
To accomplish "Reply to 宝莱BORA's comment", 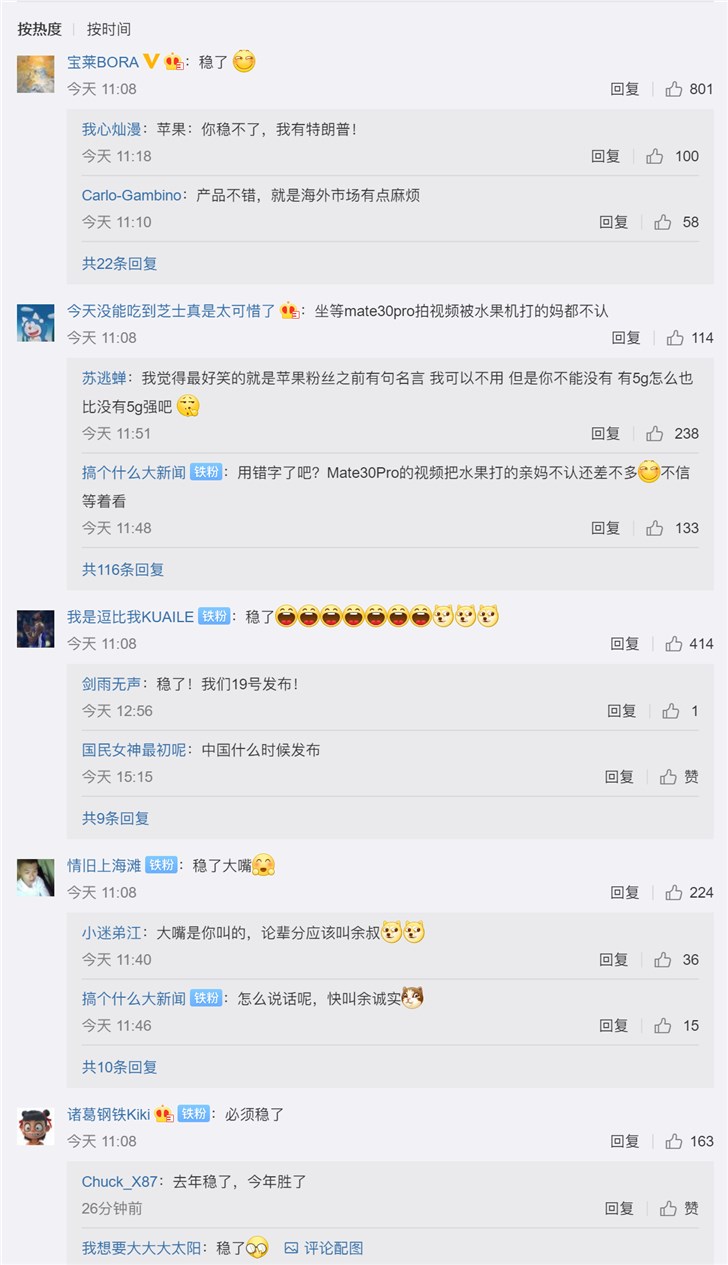I will pyautogui.click(x=625, y=89).
